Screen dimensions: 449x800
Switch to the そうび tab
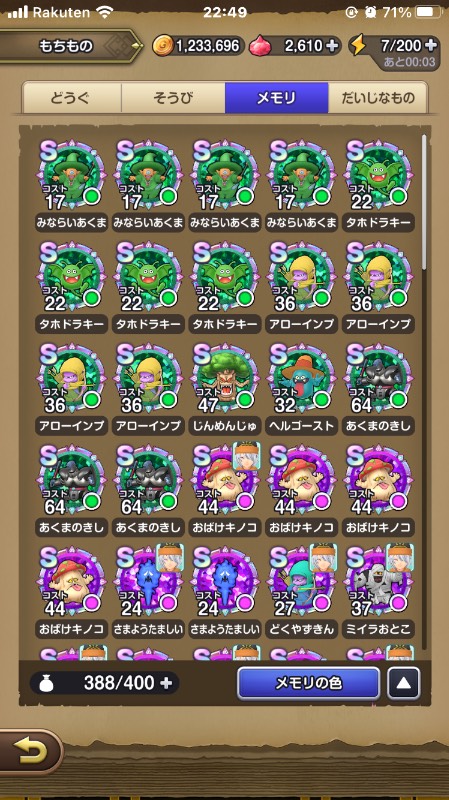coord(173,97)
